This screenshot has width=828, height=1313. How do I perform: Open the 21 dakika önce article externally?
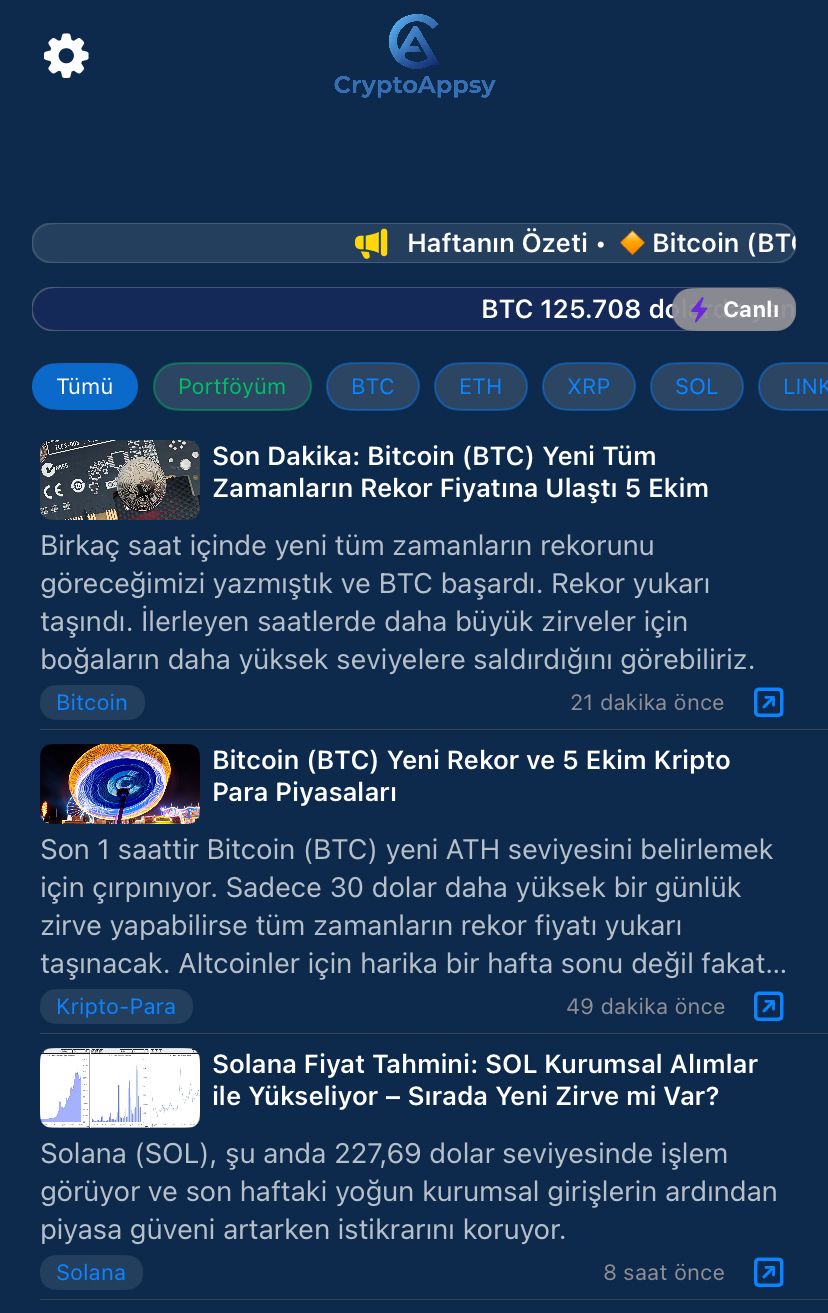pos(768,703)
